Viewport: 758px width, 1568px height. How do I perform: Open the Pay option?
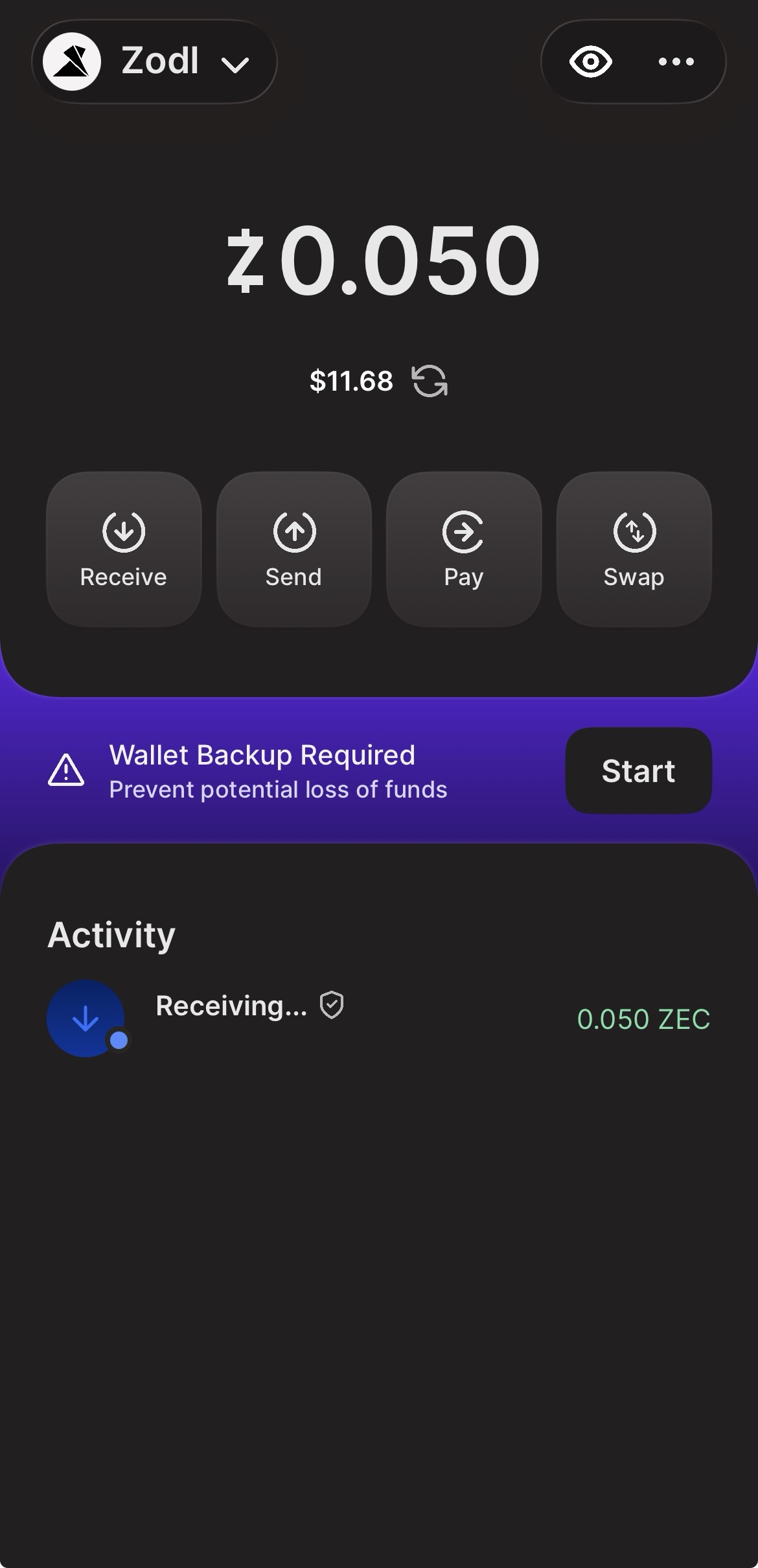coord(464,549)
